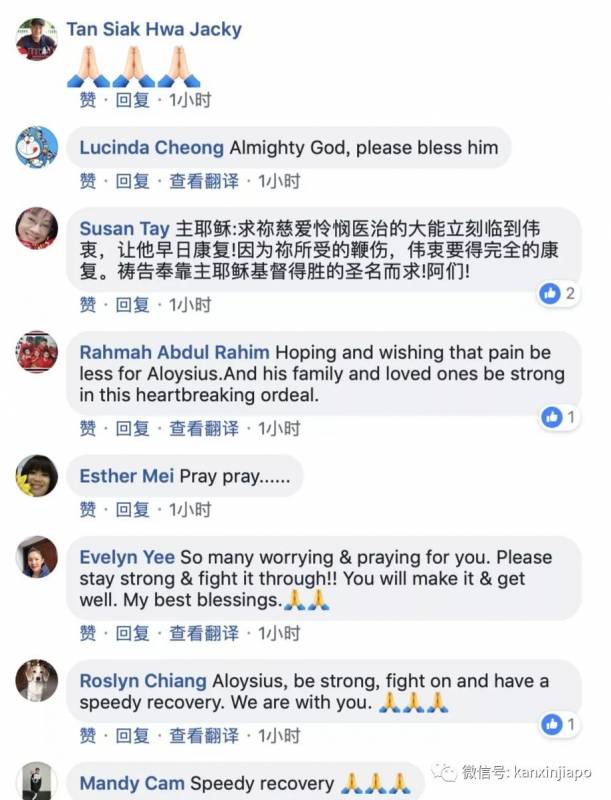Like Roslyn Chiang's comment

pyautogui.click(x=88, y=737)
